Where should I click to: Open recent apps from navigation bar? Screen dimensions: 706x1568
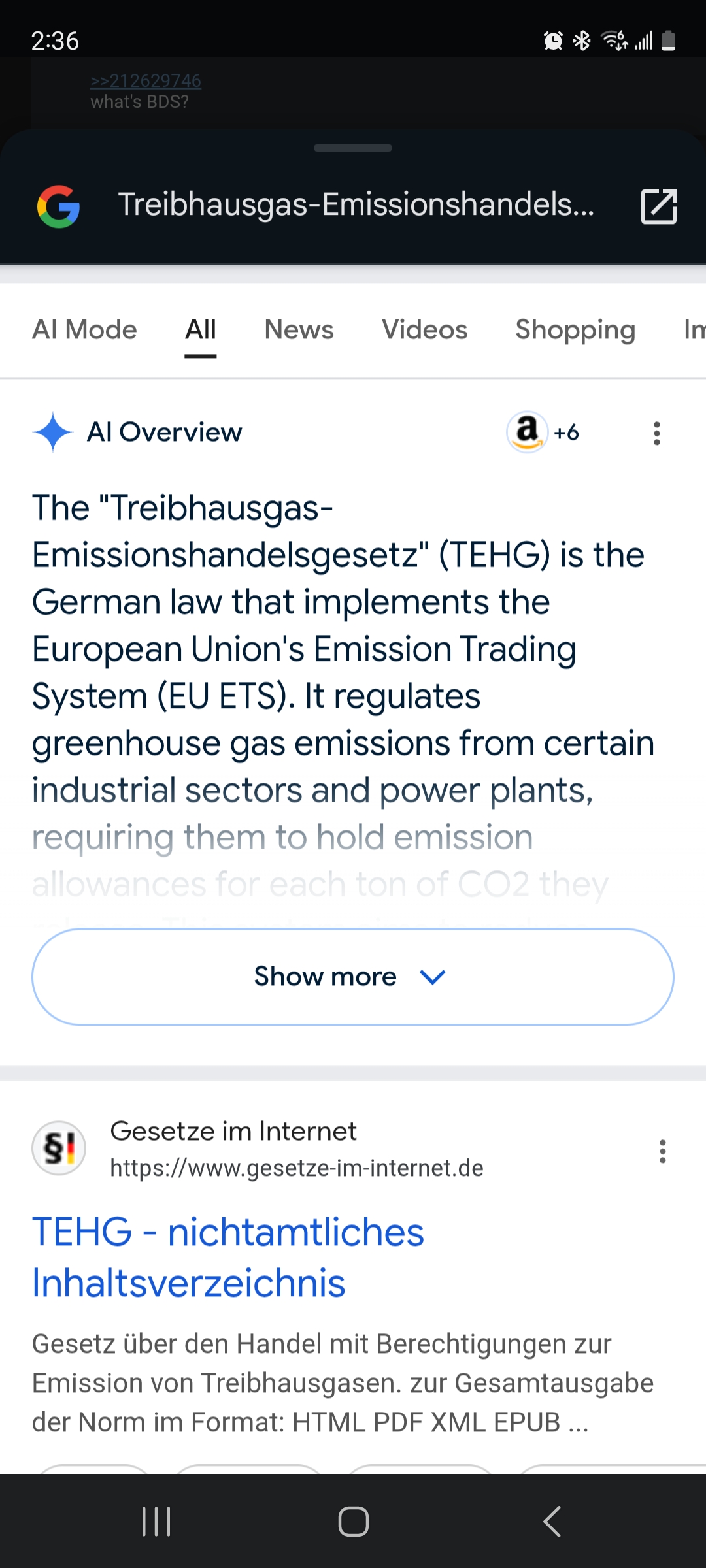[x=156, y=1522]
